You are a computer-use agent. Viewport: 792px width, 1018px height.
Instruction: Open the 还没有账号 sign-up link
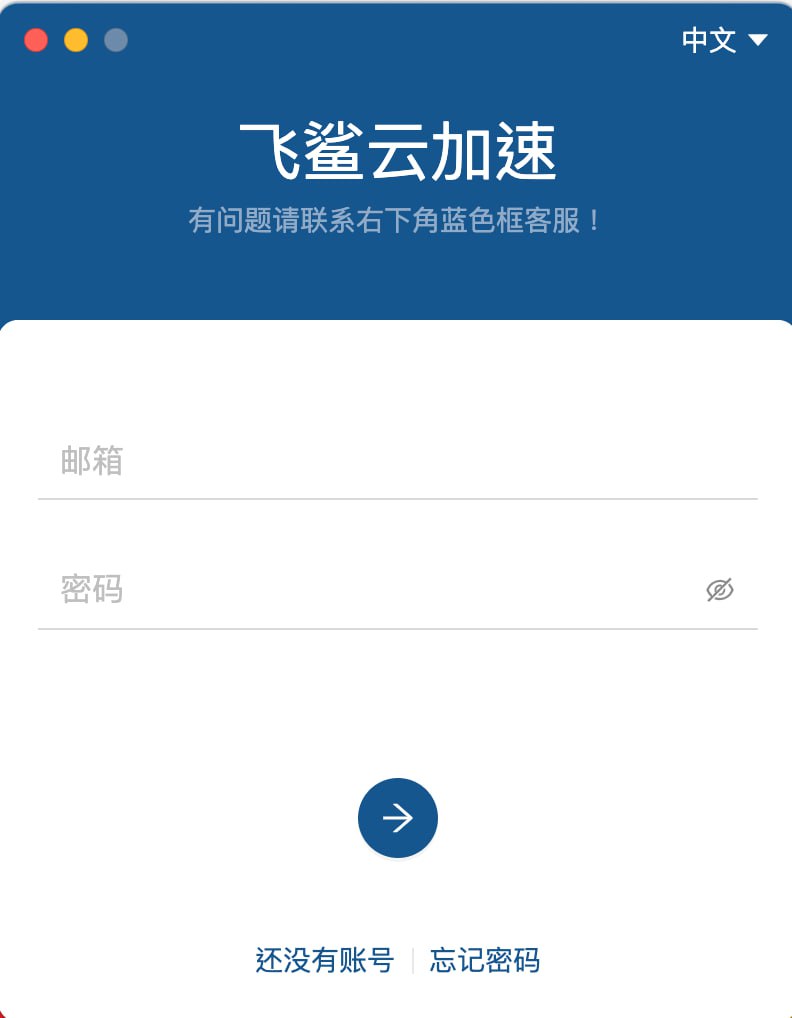tap(325, 961)
